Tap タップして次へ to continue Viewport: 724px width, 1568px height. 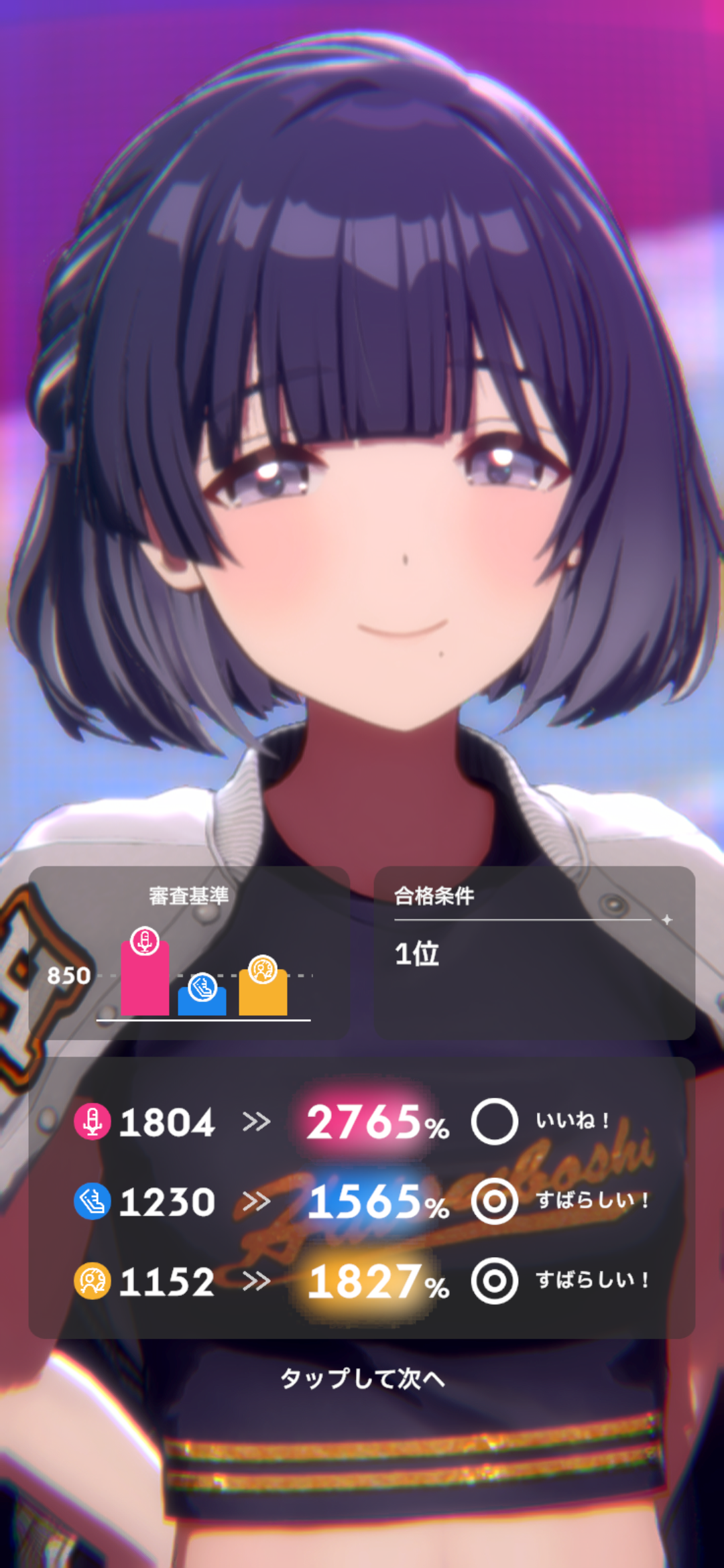coord(362,1378)
